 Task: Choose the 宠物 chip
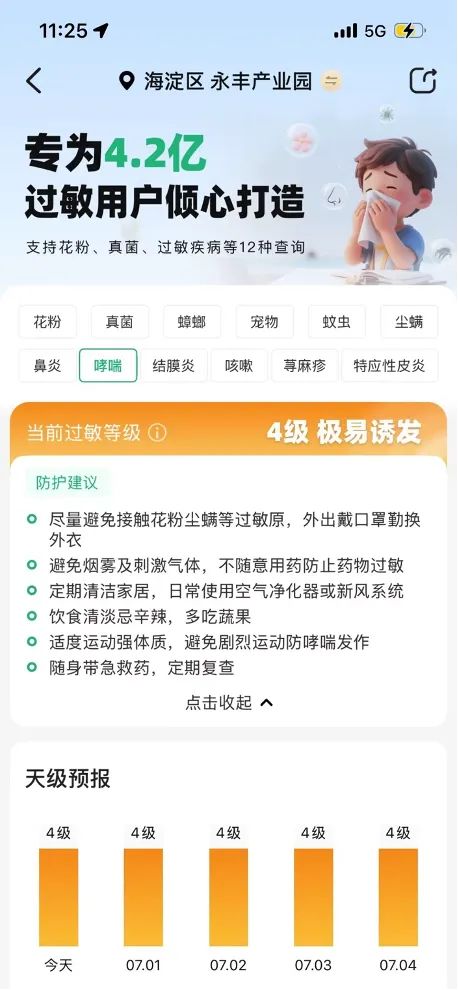point(265,322)
